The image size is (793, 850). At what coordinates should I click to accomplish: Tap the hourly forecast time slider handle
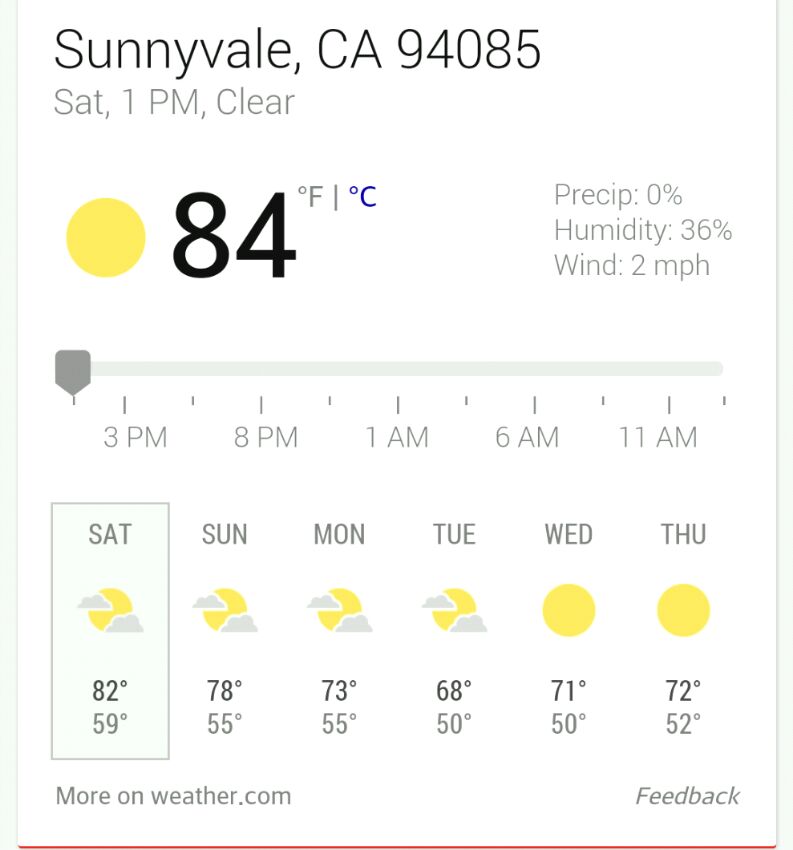(73, 370)
